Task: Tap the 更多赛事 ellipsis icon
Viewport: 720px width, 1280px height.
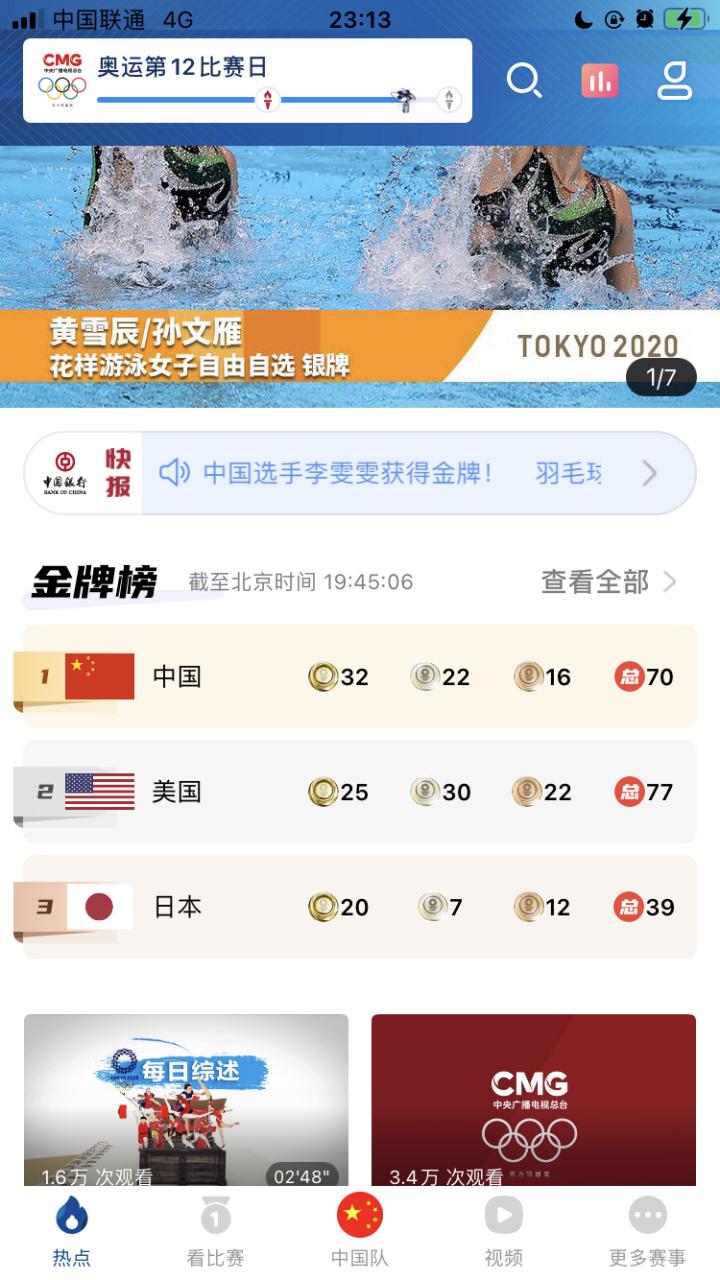Action: coord(646,1213)
